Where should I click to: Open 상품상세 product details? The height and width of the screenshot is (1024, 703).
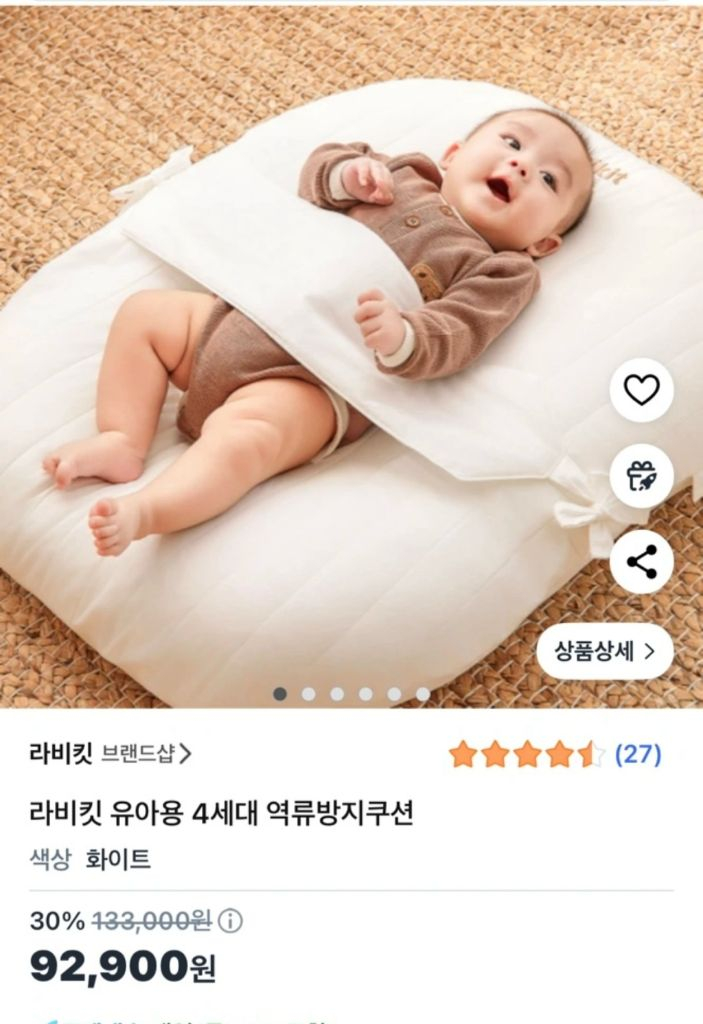[x=605, y=652]
